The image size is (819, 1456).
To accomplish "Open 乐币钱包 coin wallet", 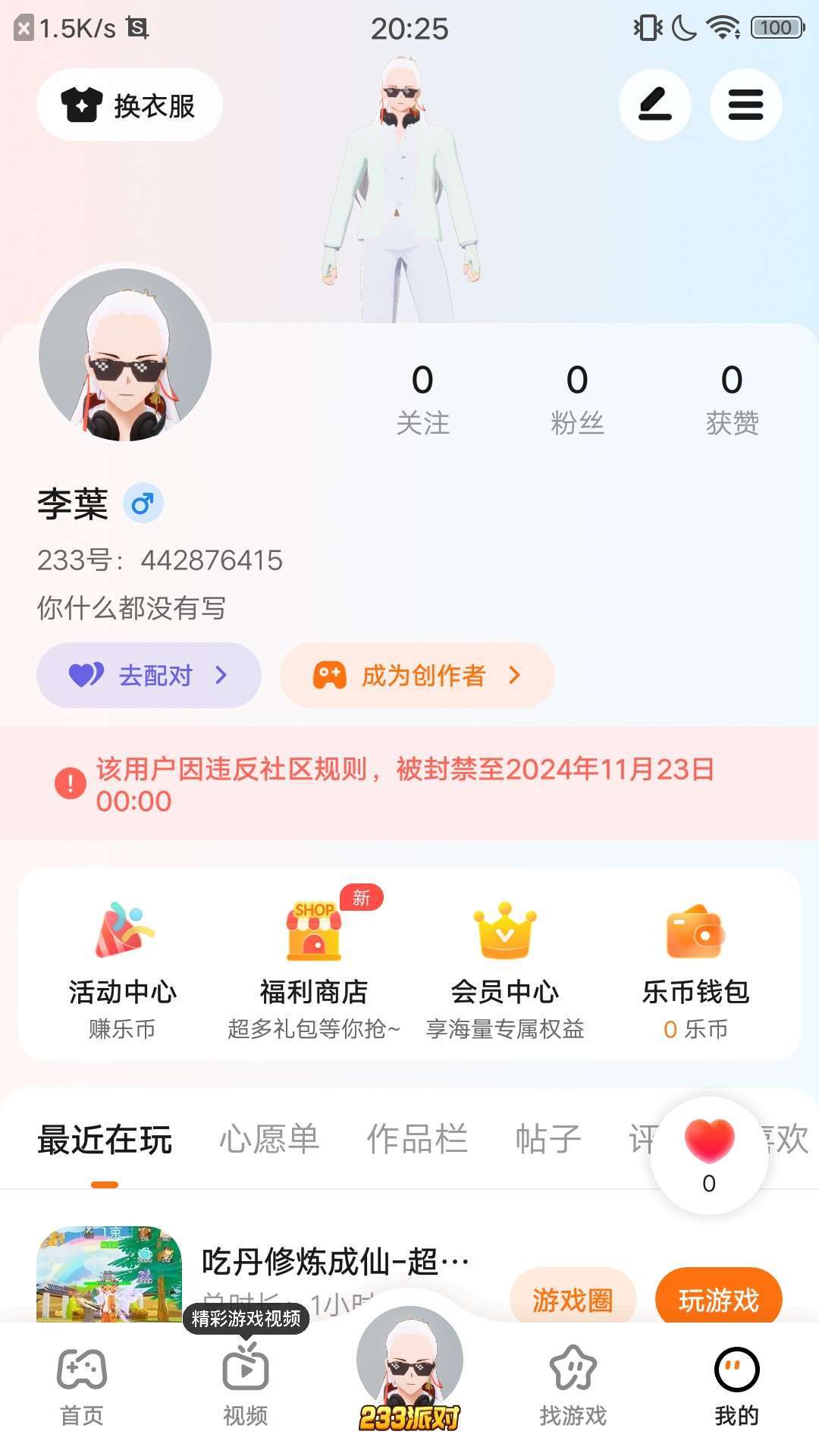I will click(x=695, y=967).
